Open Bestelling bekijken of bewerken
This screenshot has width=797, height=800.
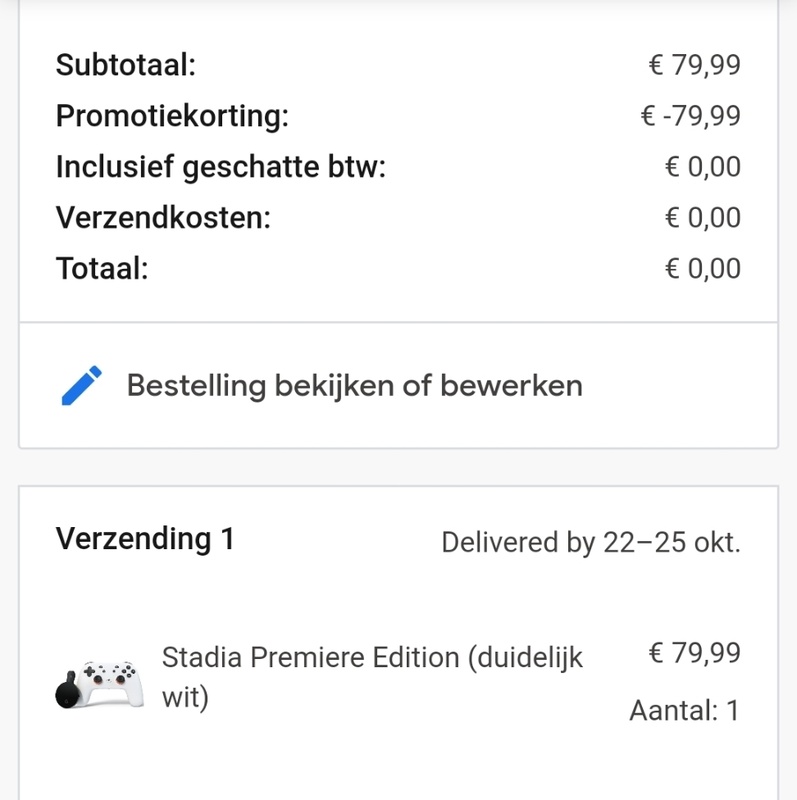(355, 384)
